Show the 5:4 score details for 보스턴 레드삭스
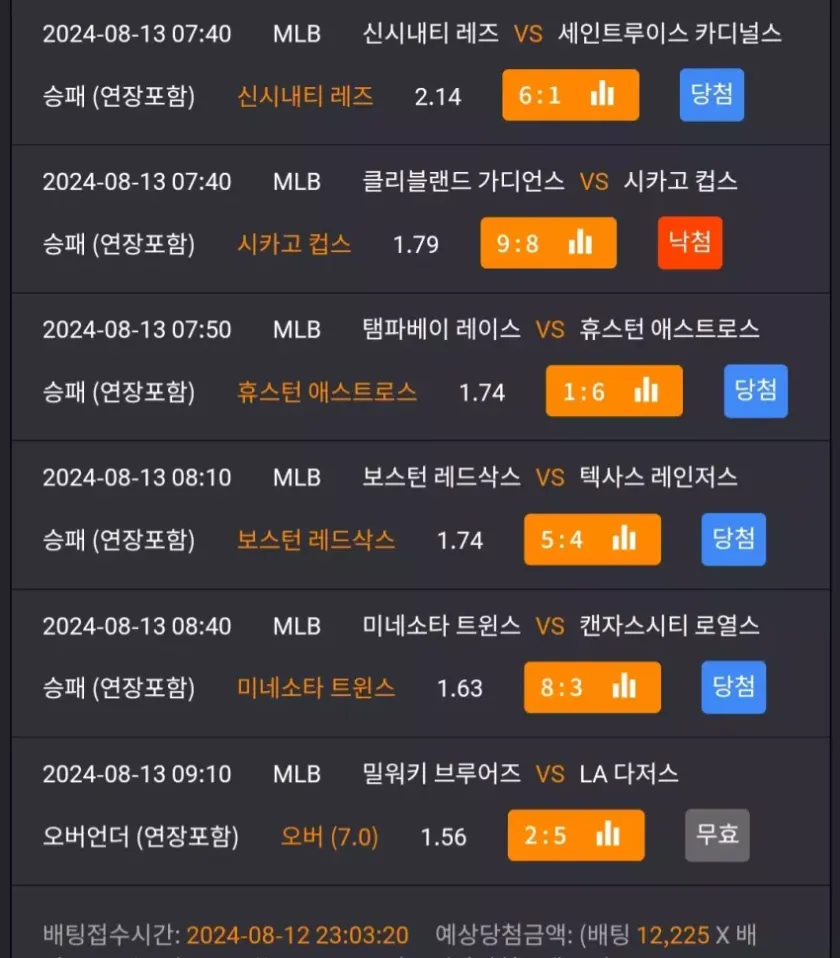Screen dimensions: 840x958 coord(592,539)
